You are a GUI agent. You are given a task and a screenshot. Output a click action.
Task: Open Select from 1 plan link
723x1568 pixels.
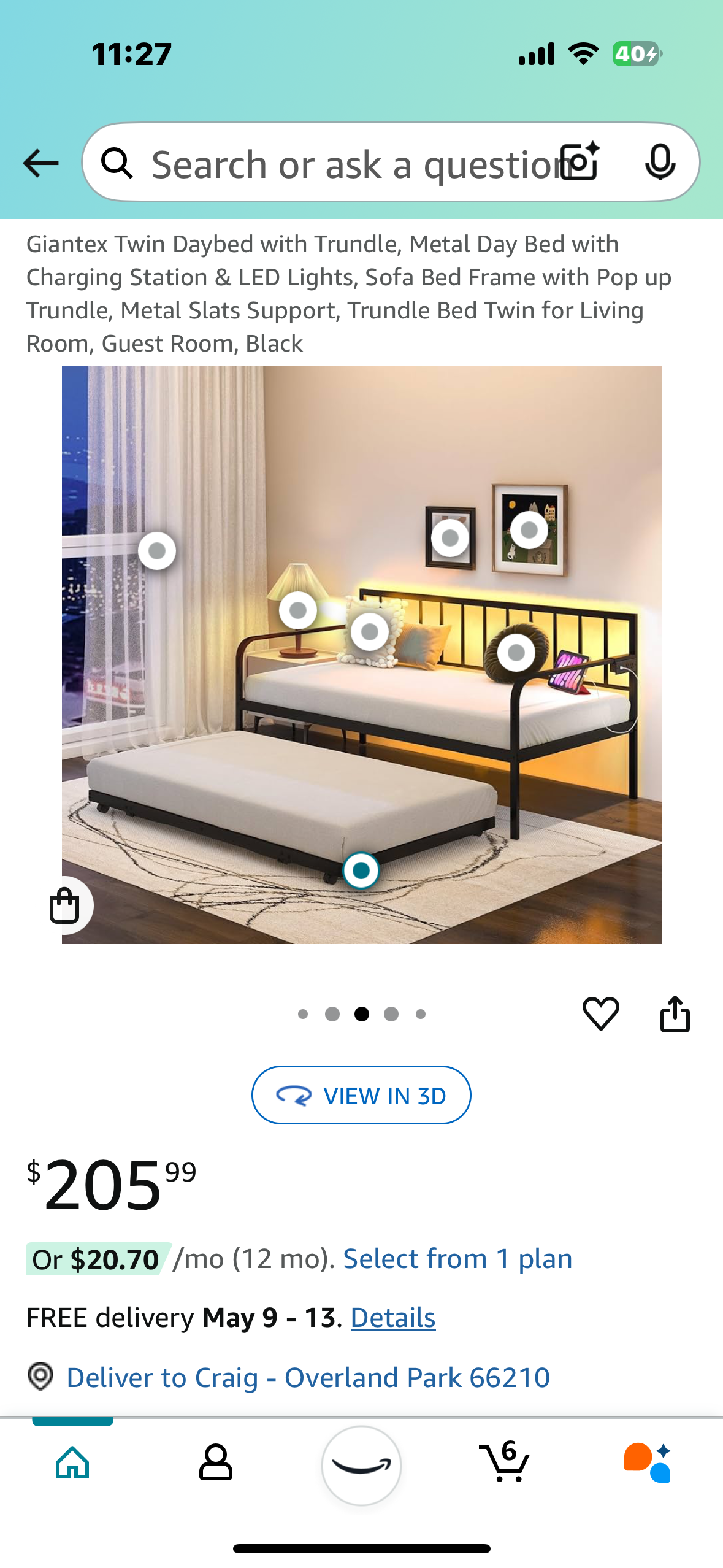coord(457,1259)
